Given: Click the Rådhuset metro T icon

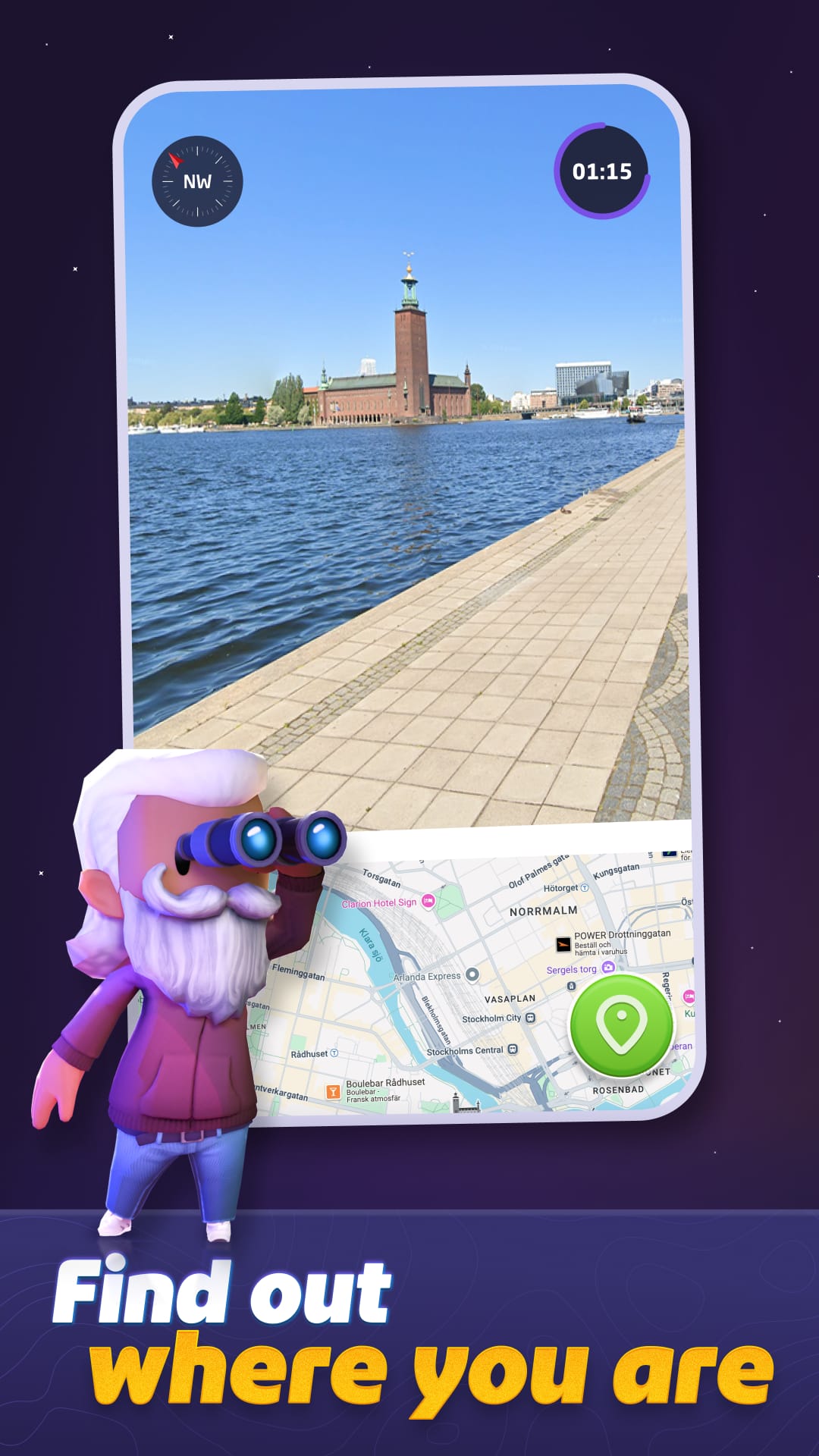Looking at the screenshot, I should click(334, 1053).
